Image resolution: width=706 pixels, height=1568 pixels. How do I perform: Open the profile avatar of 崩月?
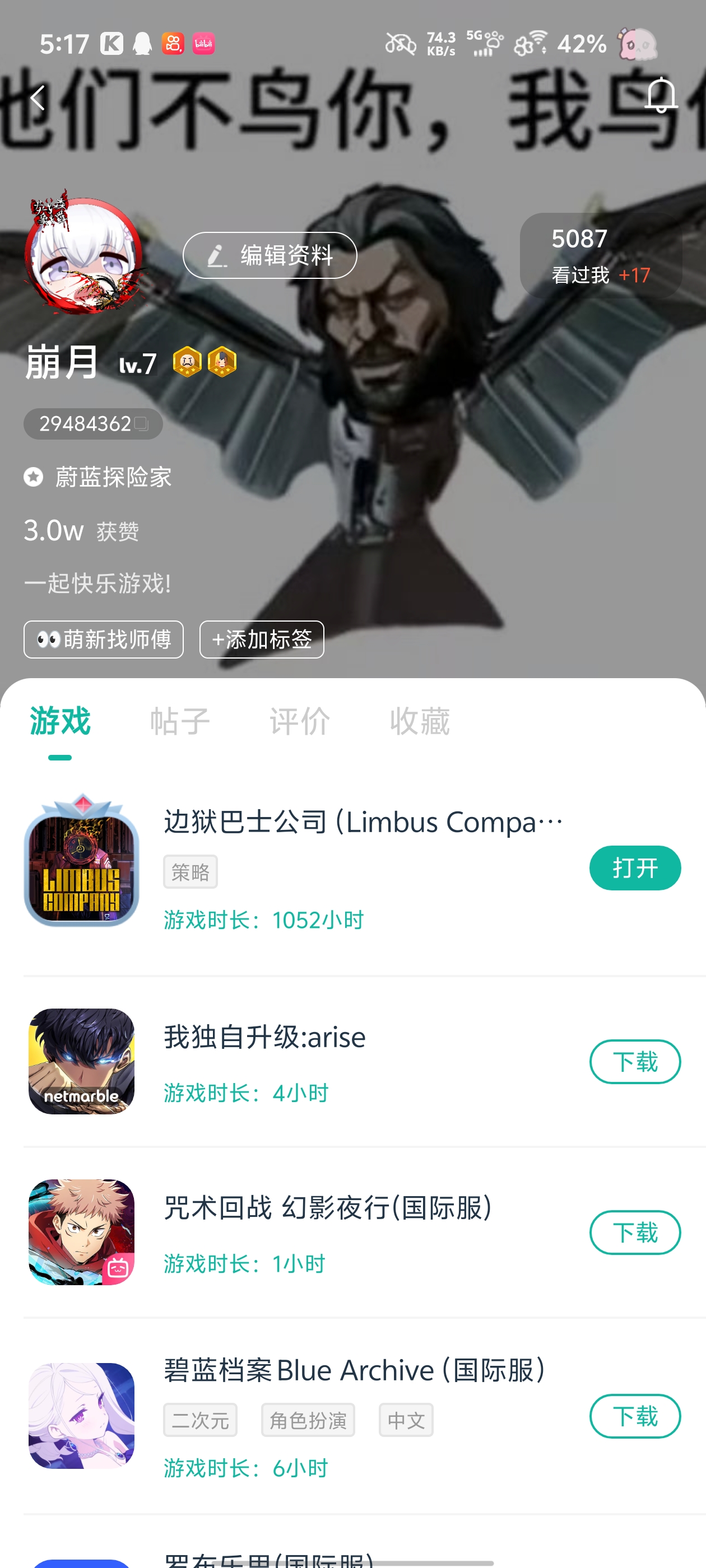point(83,254)
